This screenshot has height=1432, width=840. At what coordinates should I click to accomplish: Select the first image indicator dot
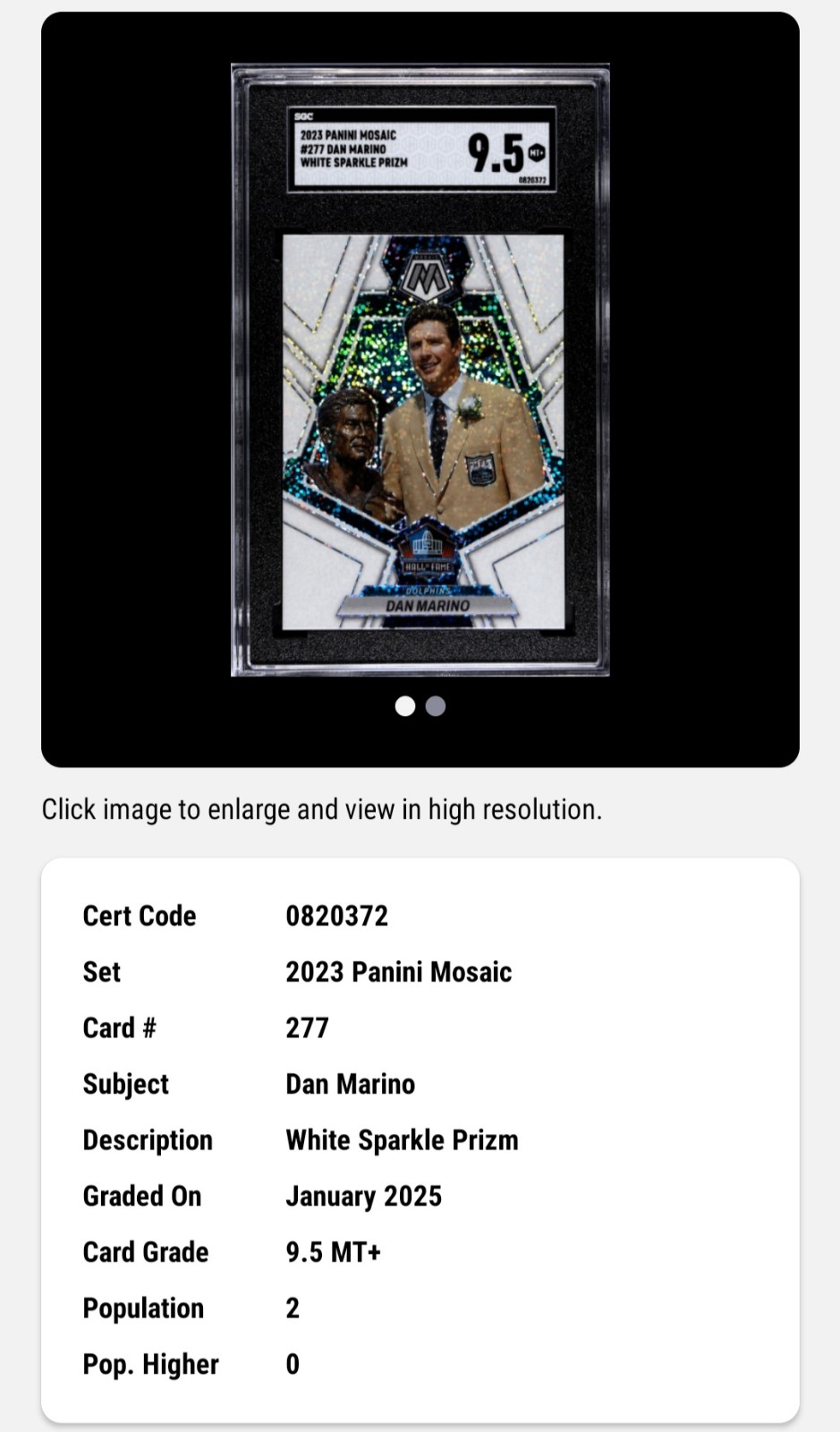[405, 706]
